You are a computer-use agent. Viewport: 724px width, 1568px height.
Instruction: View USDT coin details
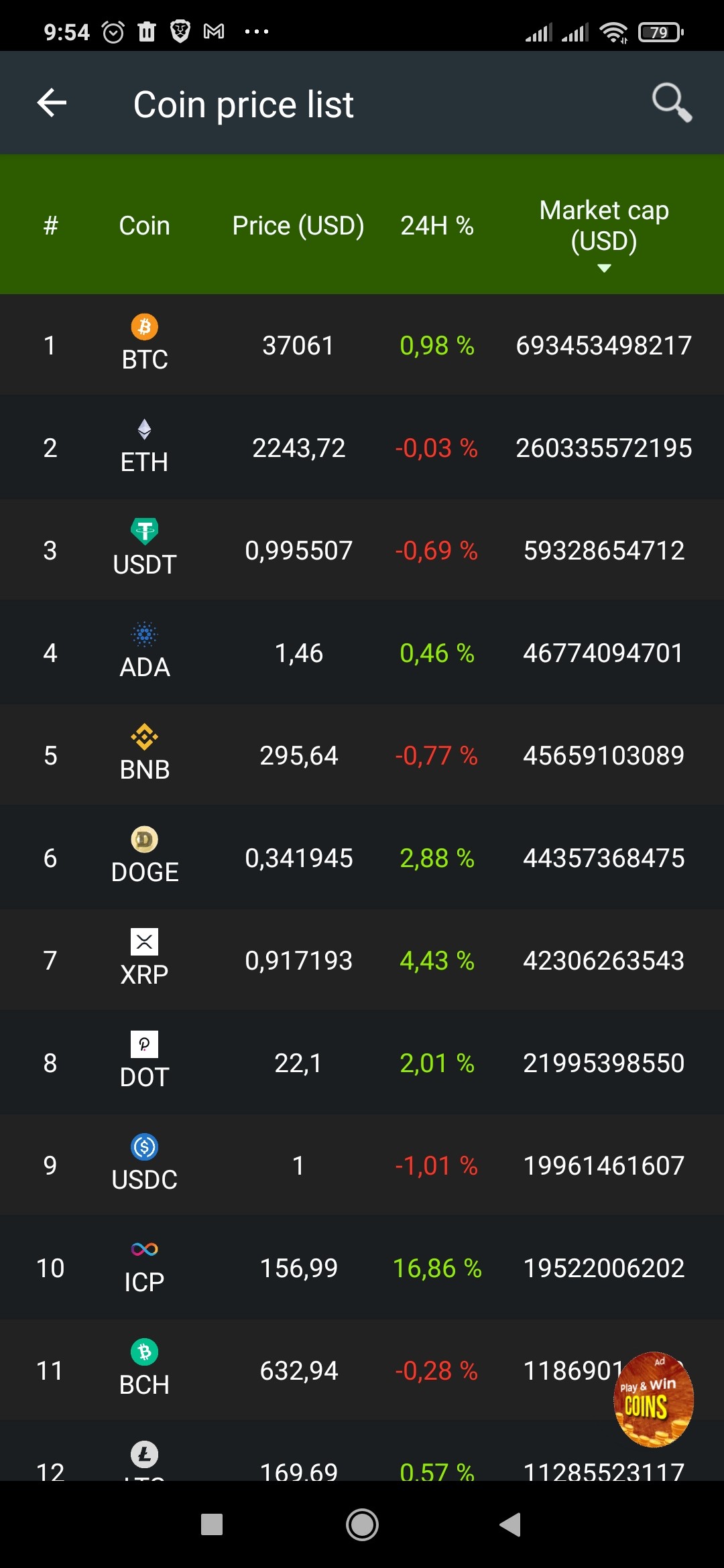pyautogui.click(x=362, y=550)
